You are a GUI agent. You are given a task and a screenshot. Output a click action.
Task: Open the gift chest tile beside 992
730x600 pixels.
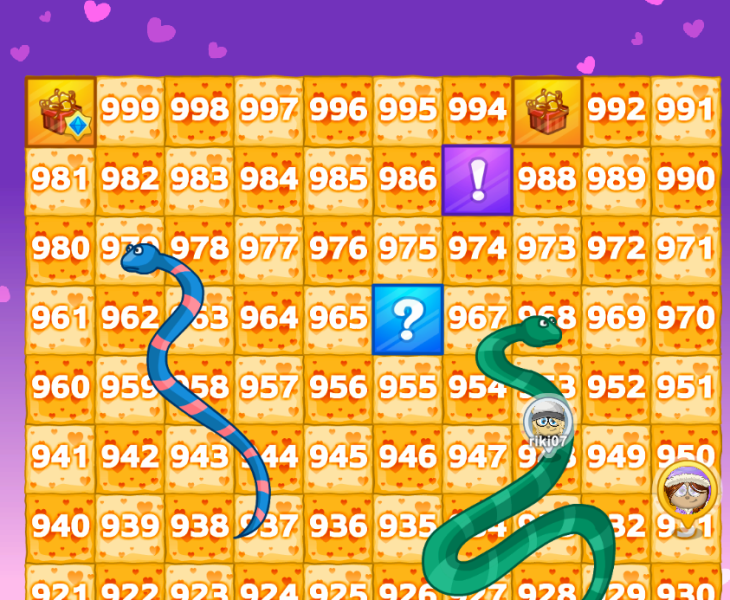click(547, 112)
